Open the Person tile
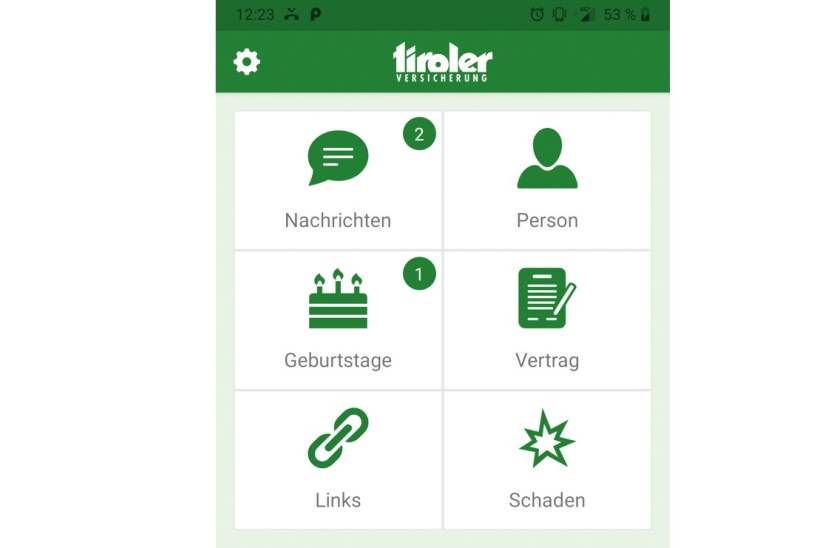Screen dimensions: 840x548 547,180
